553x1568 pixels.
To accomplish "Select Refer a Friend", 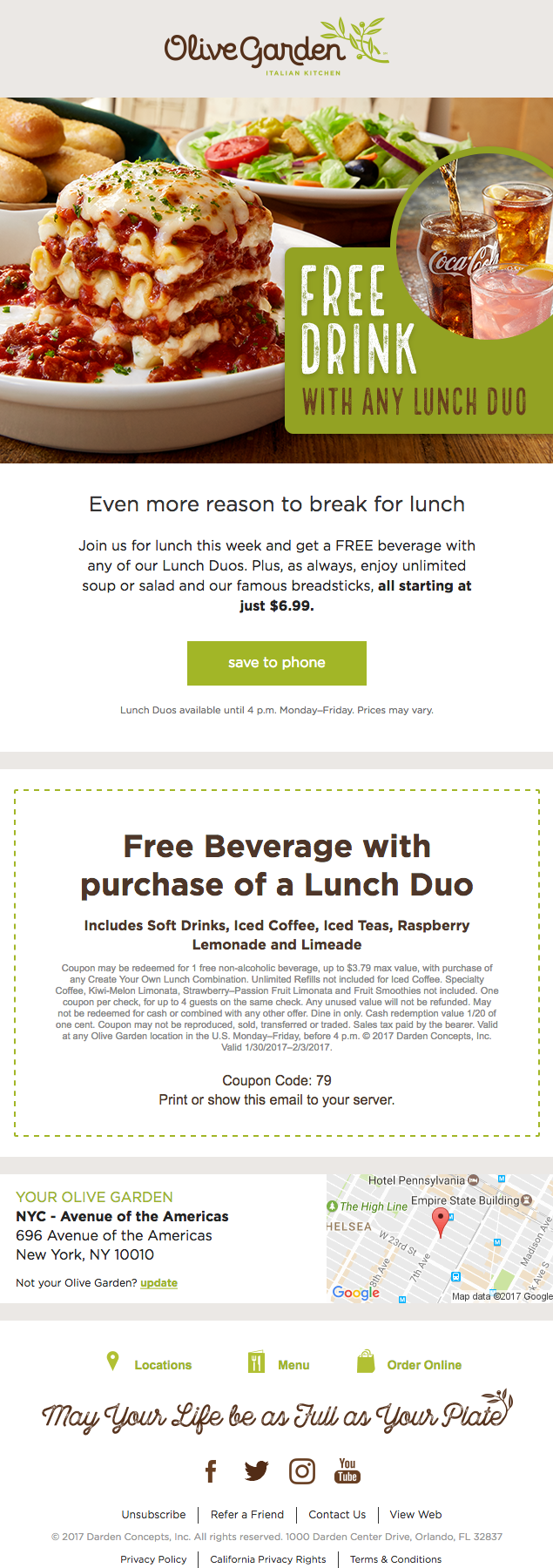I will coord(247,1514).
